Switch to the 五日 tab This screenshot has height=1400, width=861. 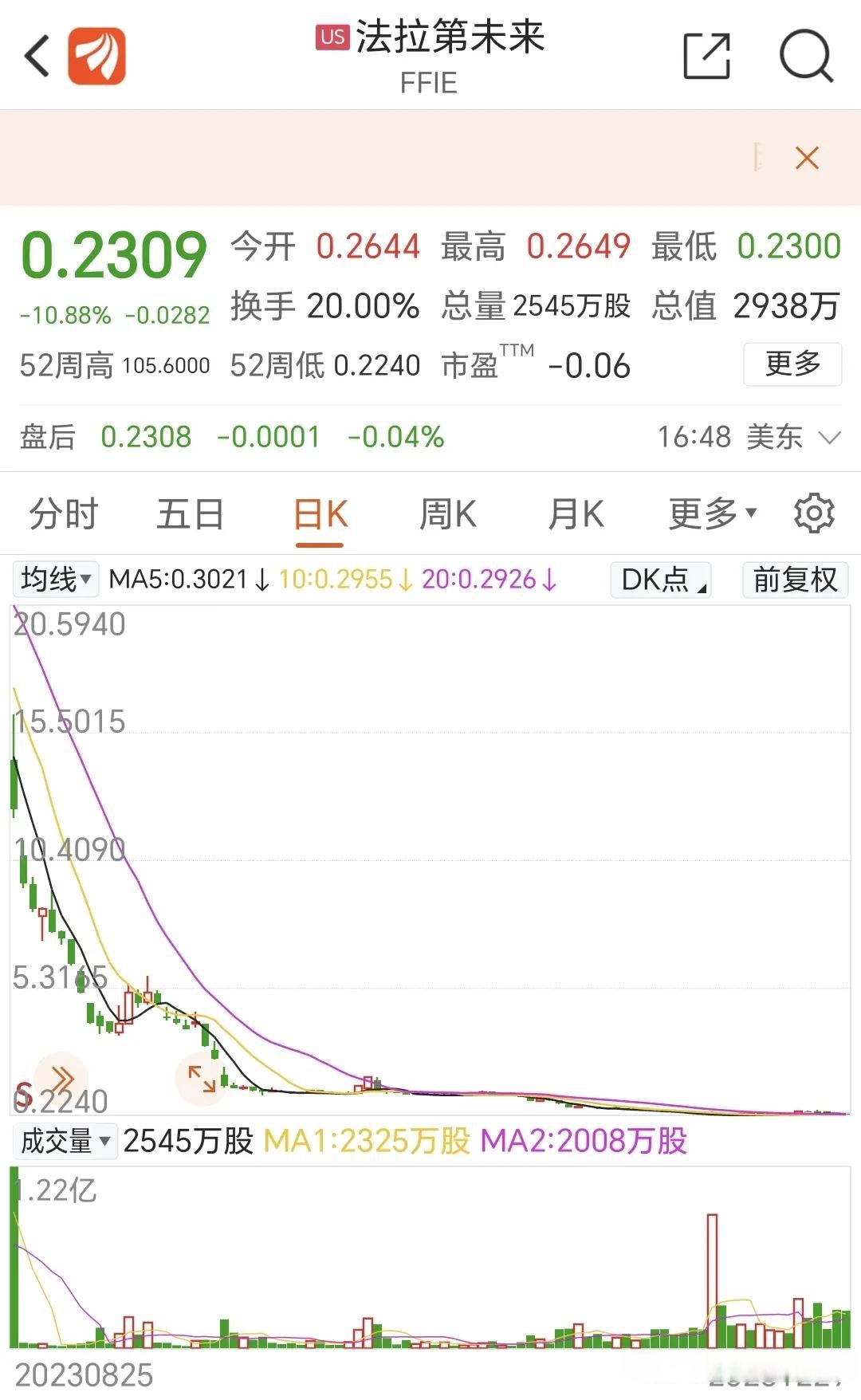[190, 513]
